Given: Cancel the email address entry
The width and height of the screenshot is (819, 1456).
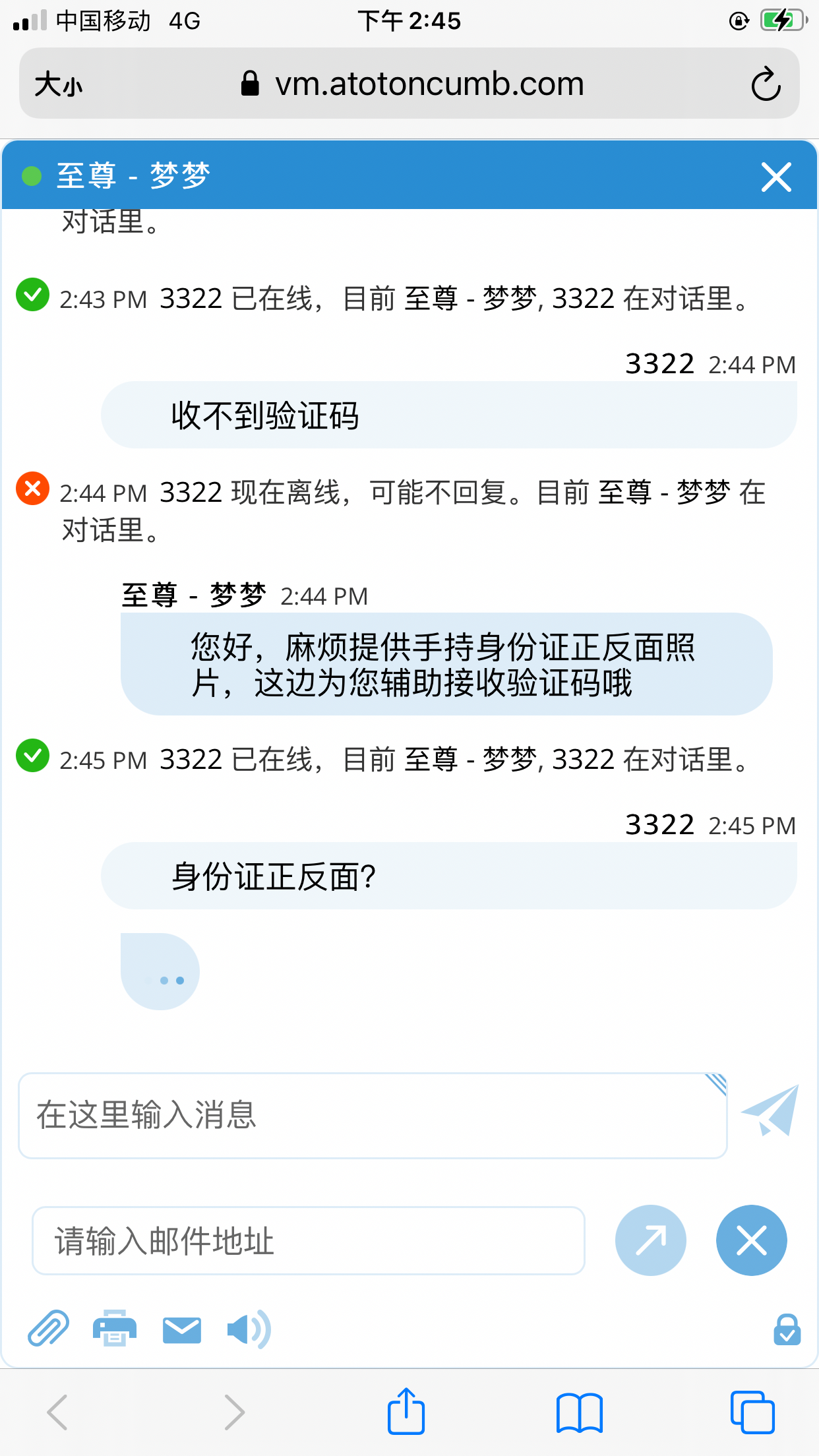Looking at the screenshot, I should tap(751, 1240).
